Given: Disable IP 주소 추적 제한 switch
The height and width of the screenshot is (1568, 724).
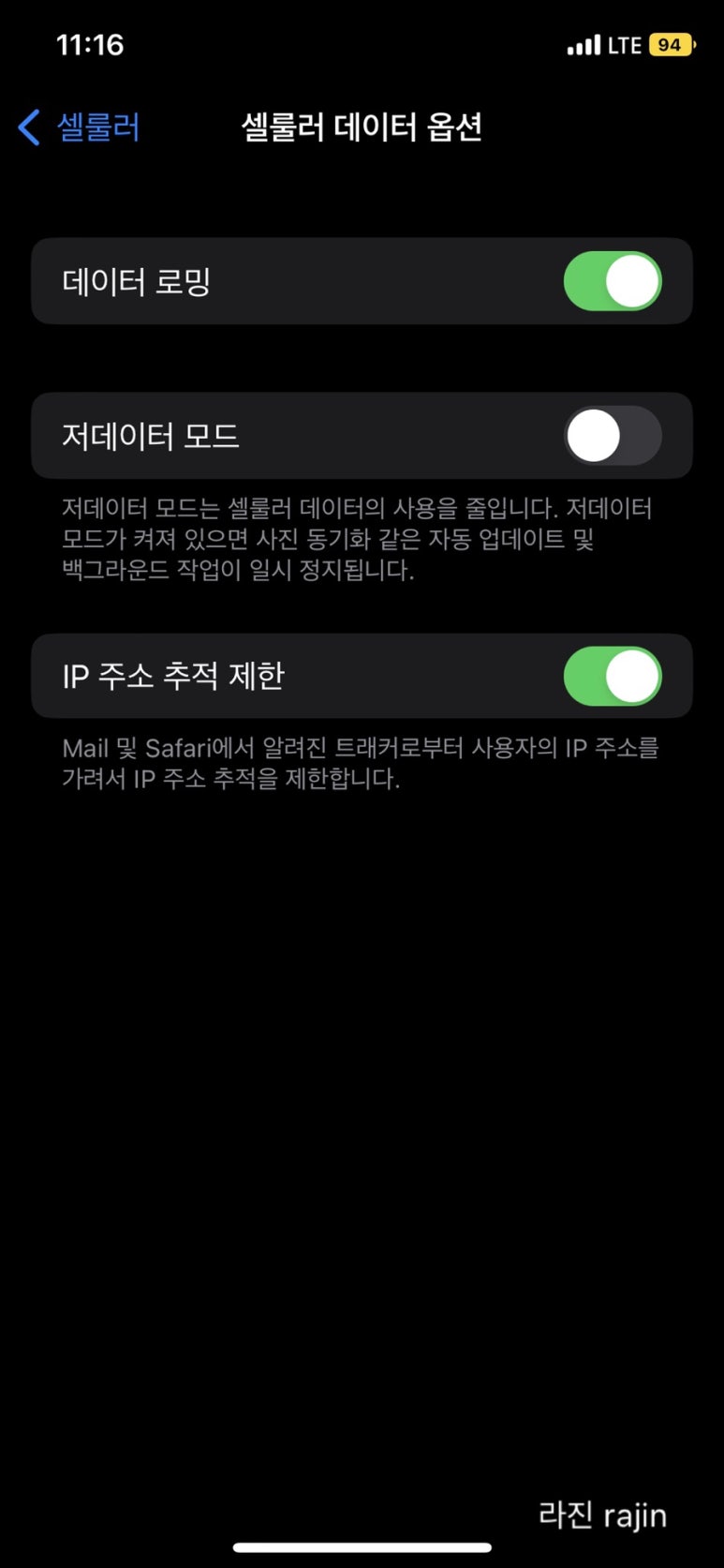Looking at the screenshot, I should [x=612, y=677].
